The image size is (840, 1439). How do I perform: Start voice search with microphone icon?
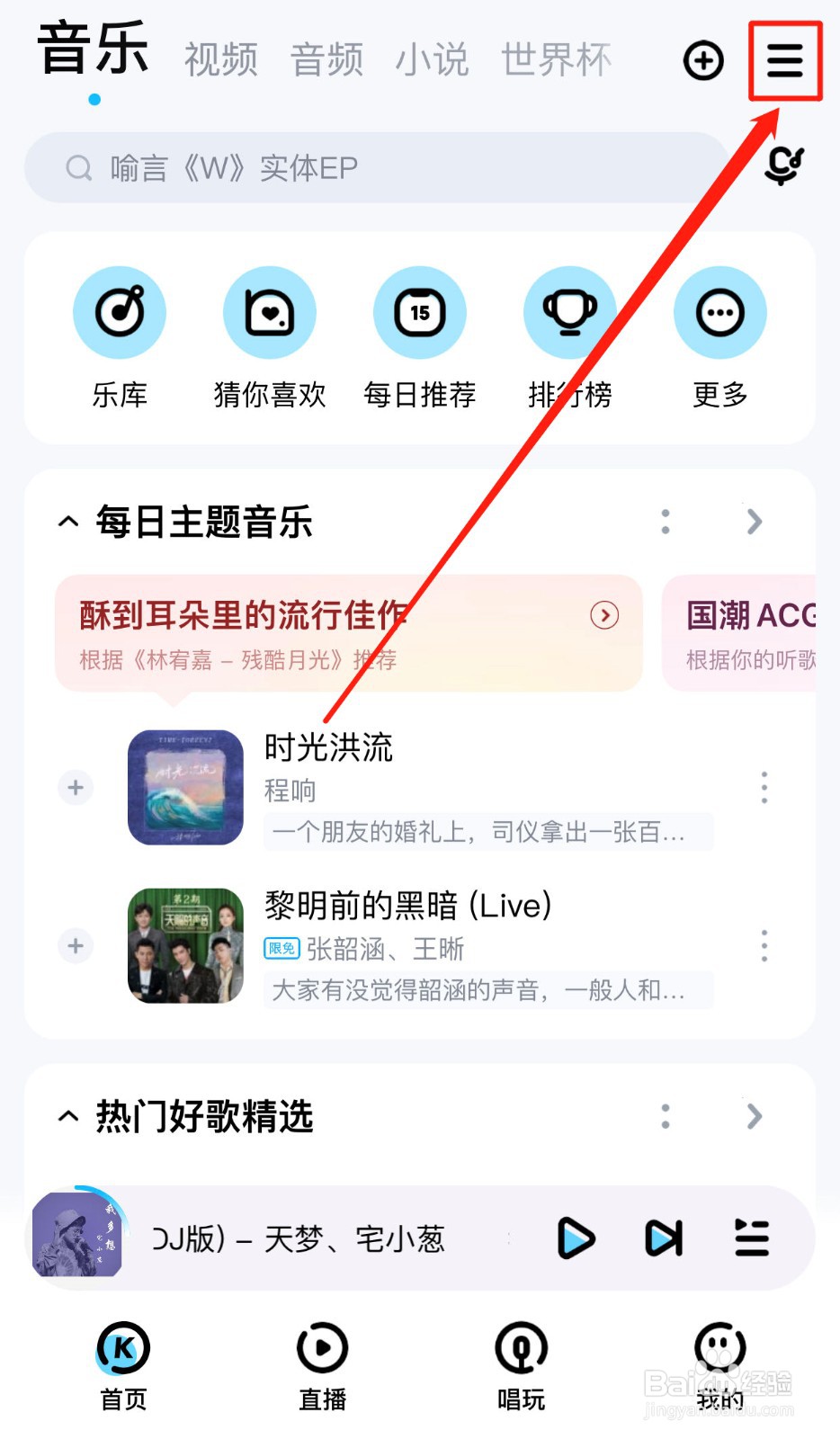(x=782, y=167)
